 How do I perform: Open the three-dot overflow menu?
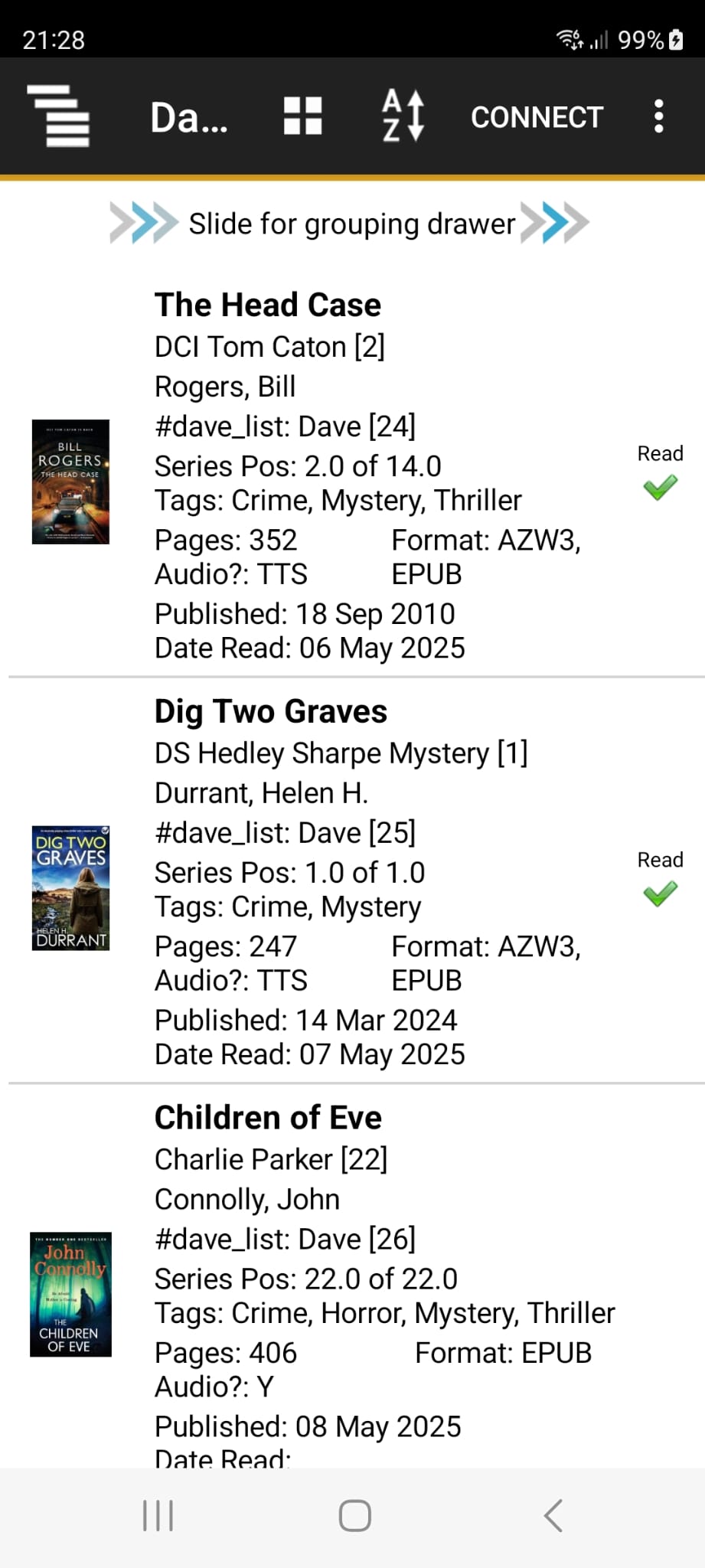(658, 116)
